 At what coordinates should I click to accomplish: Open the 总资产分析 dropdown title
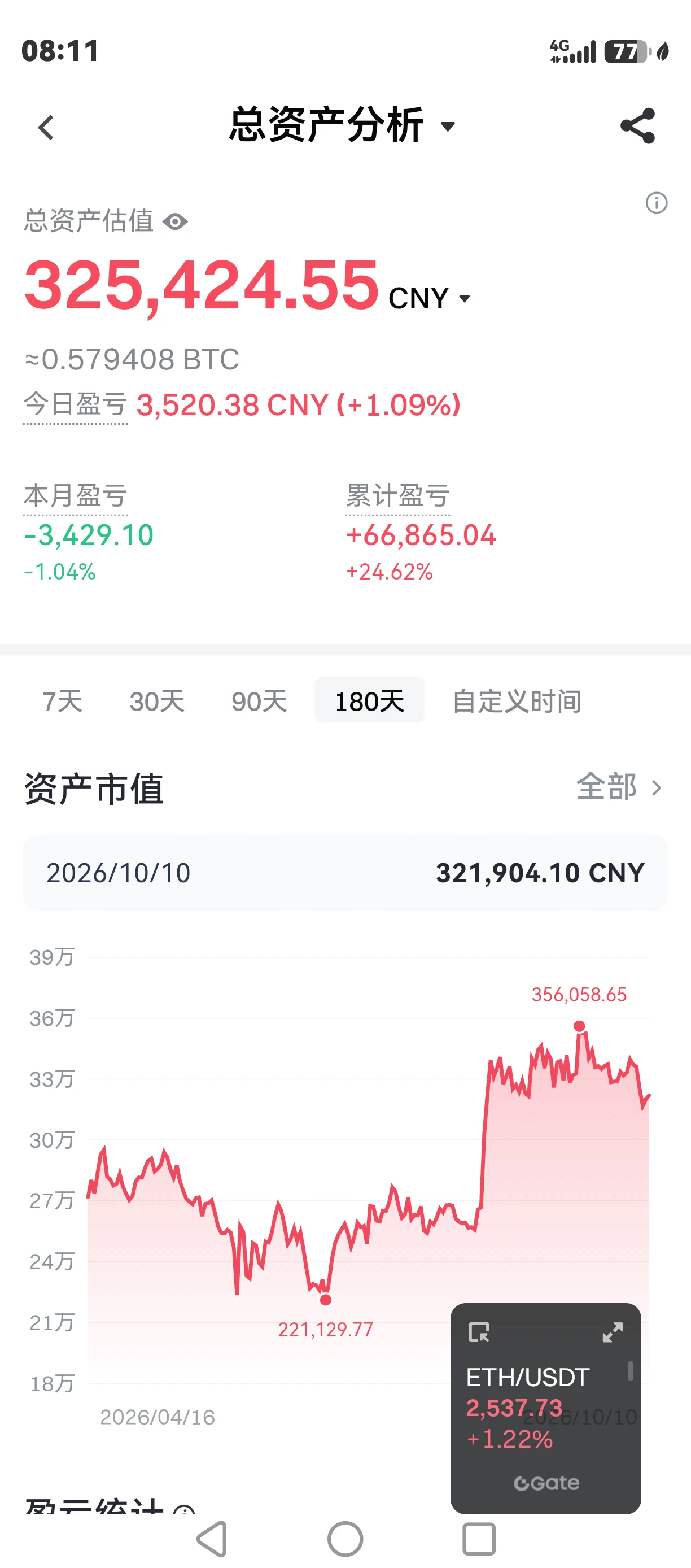point(342,125)
